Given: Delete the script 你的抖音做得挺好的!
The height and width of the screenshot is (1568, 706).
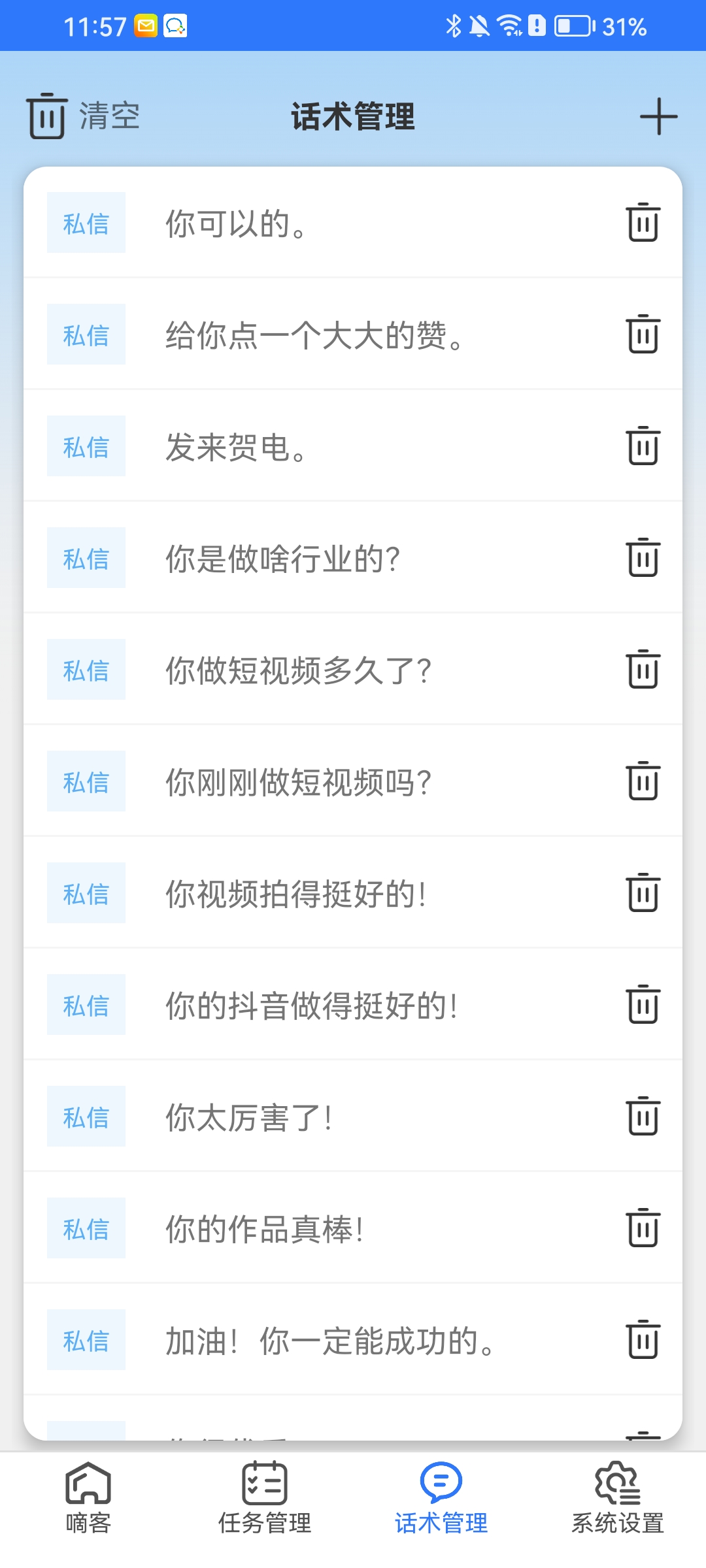Looking at the screenshot, I should tap(643, 1005).
